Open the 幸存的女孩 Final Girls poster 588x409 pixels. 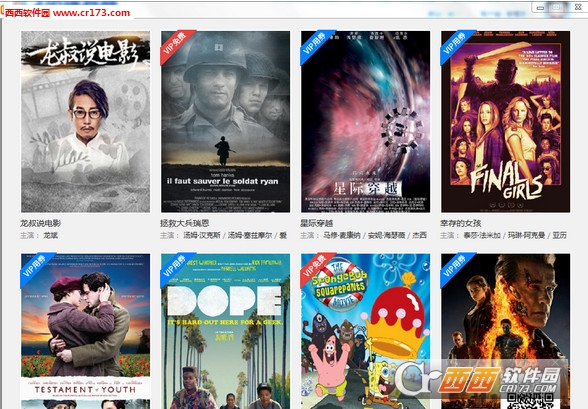(x=506, y=121)
